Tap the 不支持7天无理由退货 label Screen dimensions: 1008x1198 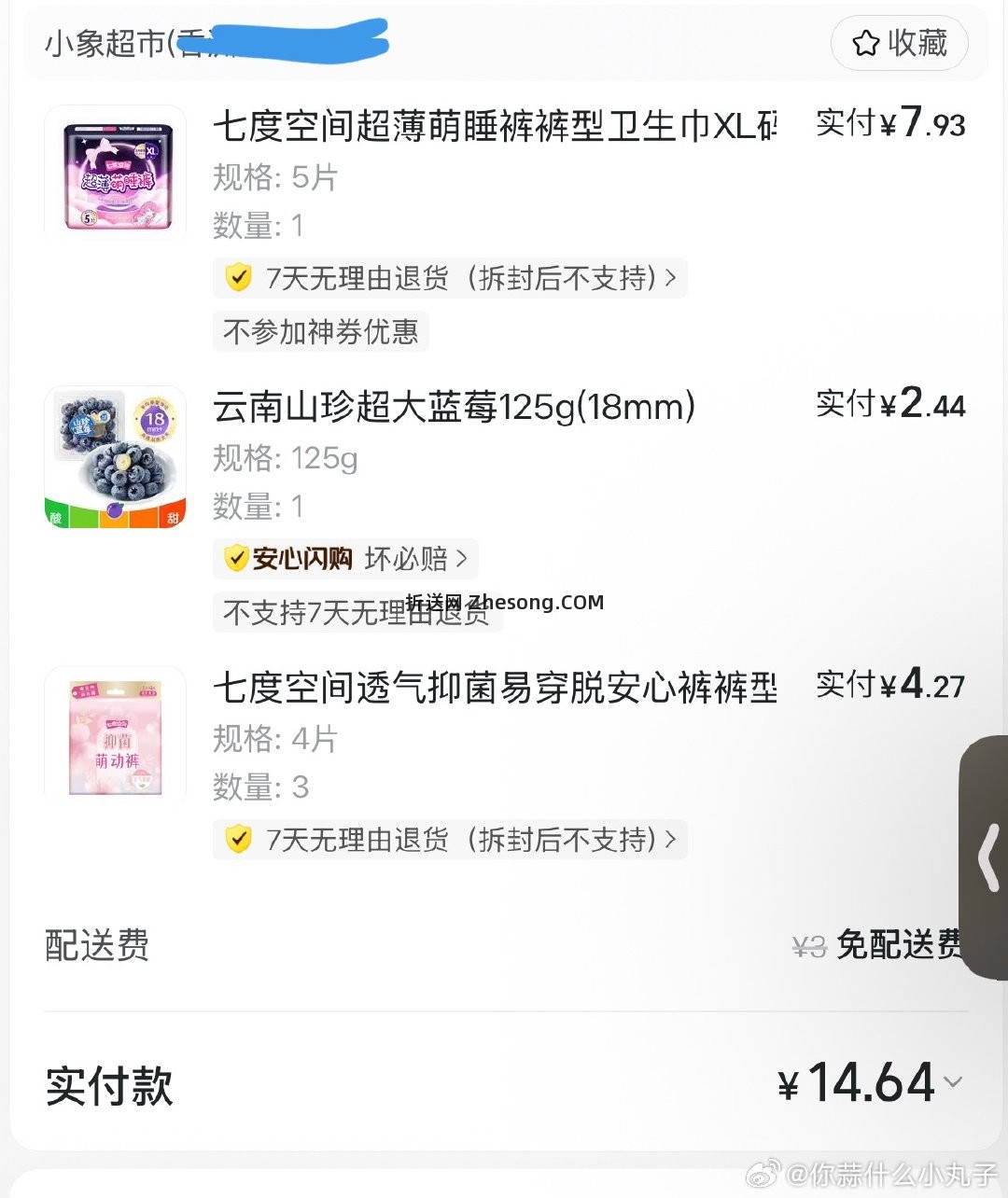coord(357,614)
